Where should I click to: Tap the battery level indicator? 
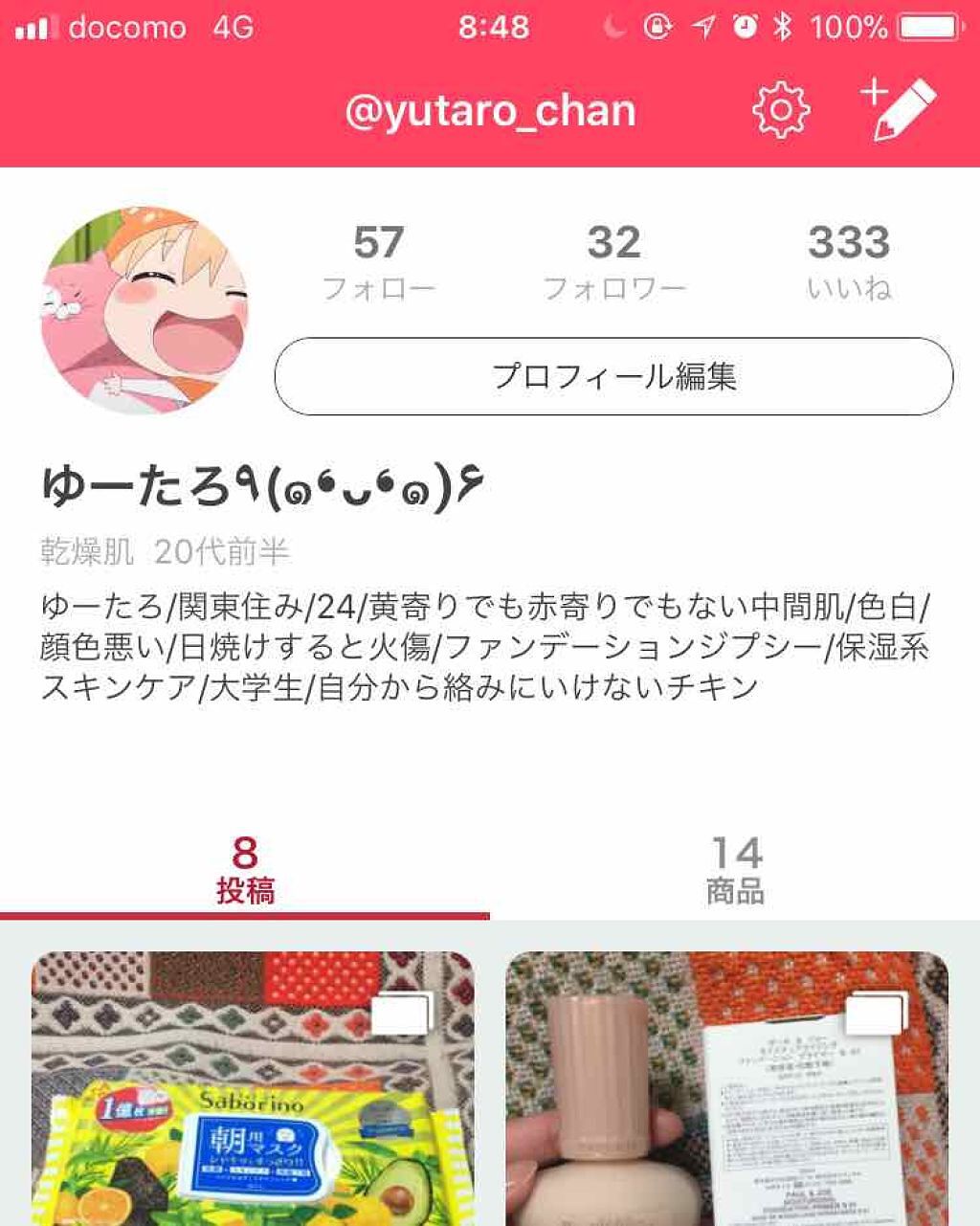click(930, 26)
